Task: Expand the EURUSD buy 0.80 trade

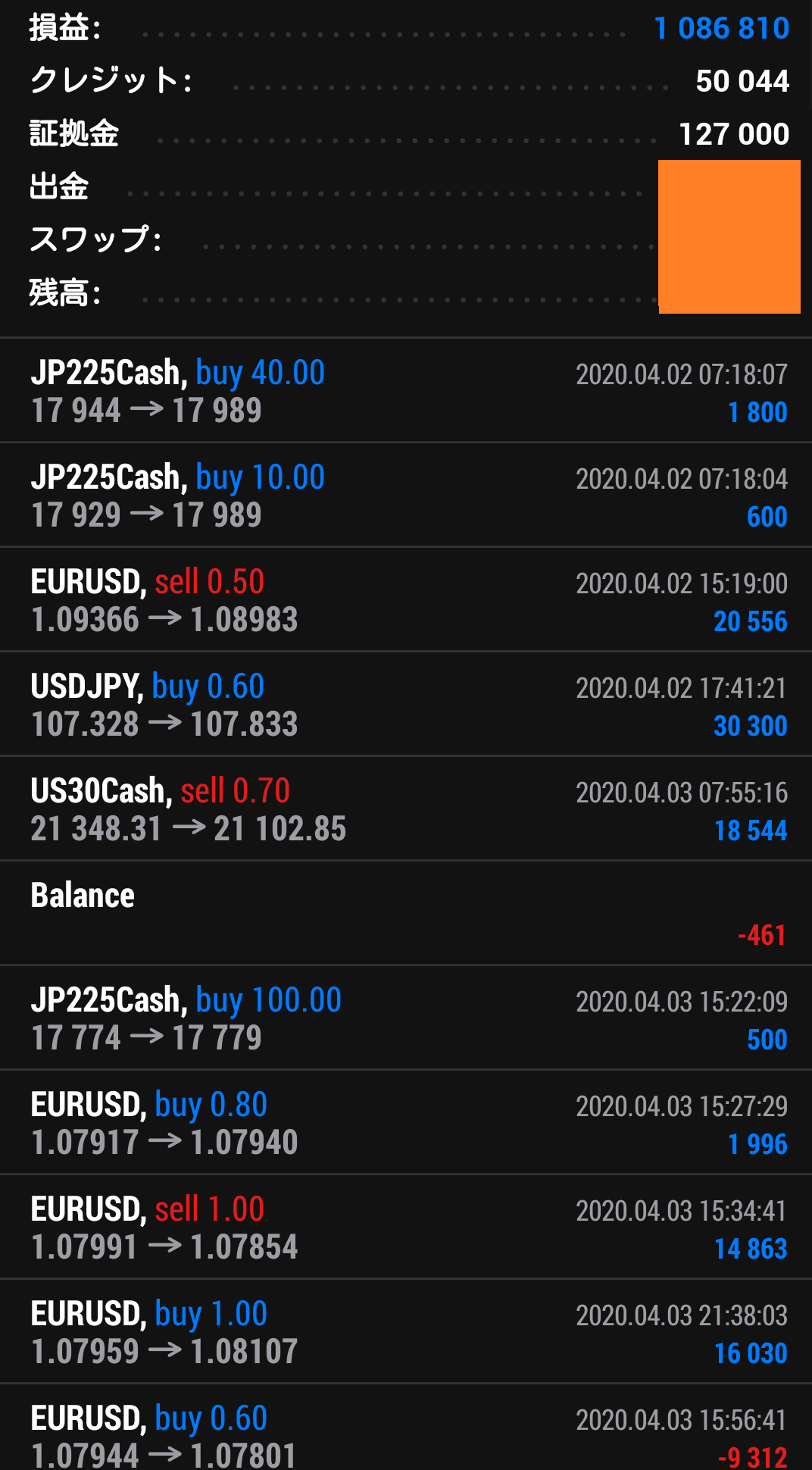Action: coord(406,1122)
